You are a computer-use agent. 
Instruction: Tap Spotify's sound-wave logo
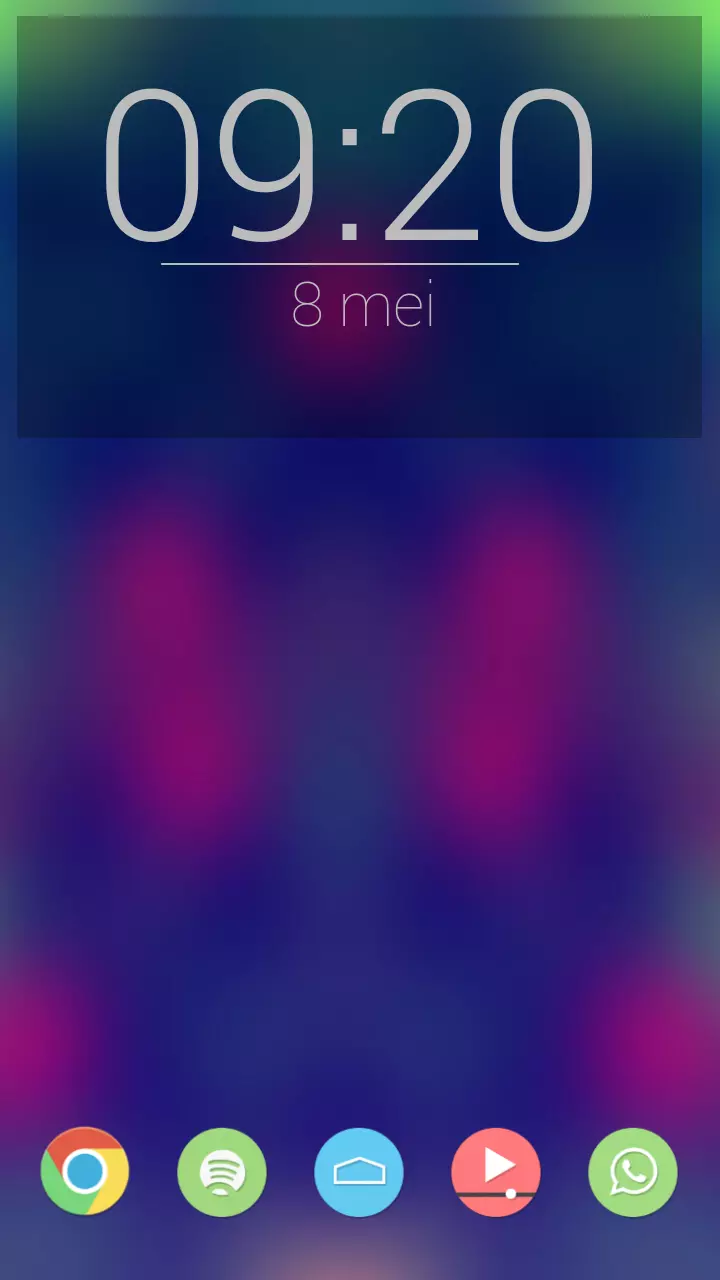(222, 1172)
